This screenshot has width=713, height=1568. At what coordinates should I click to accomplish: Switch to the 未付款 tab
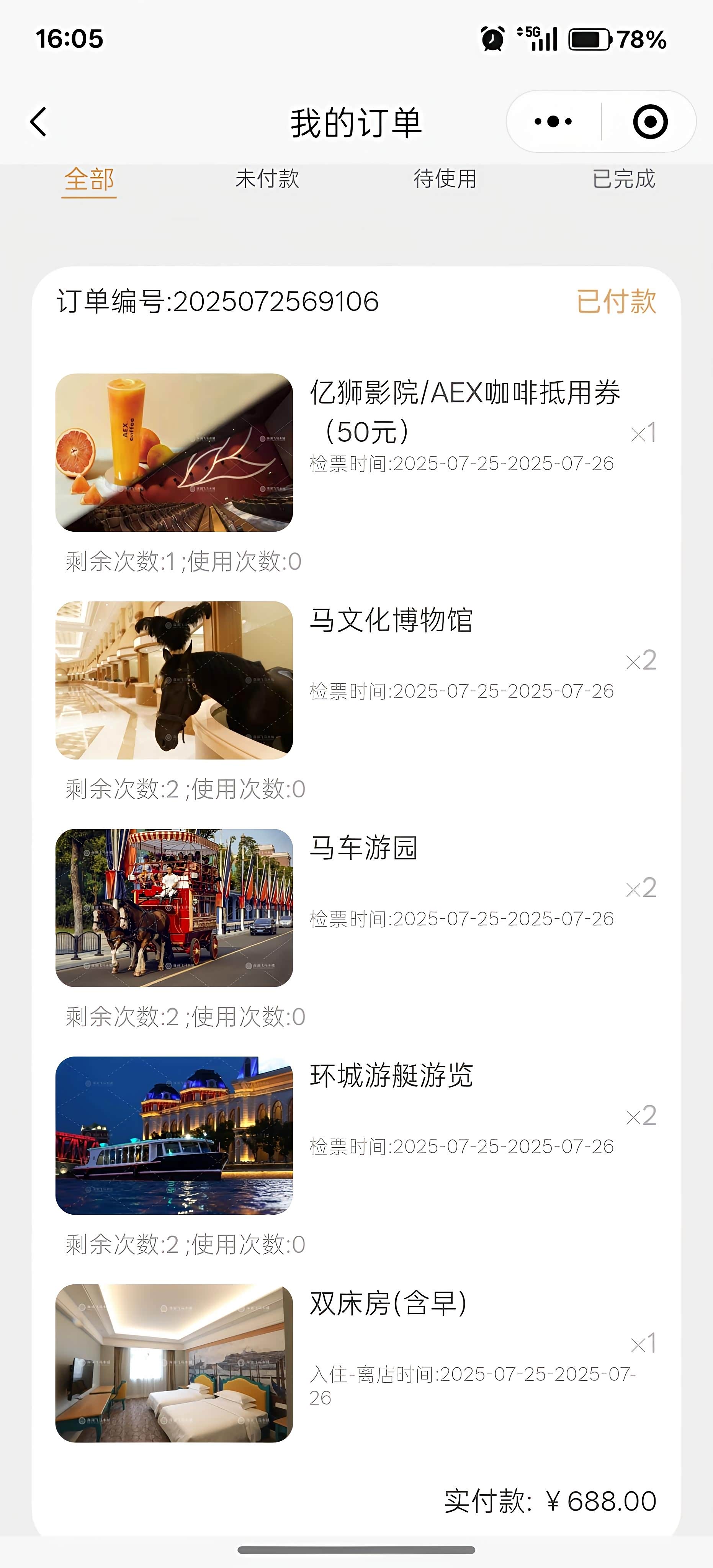click(267, 179)
